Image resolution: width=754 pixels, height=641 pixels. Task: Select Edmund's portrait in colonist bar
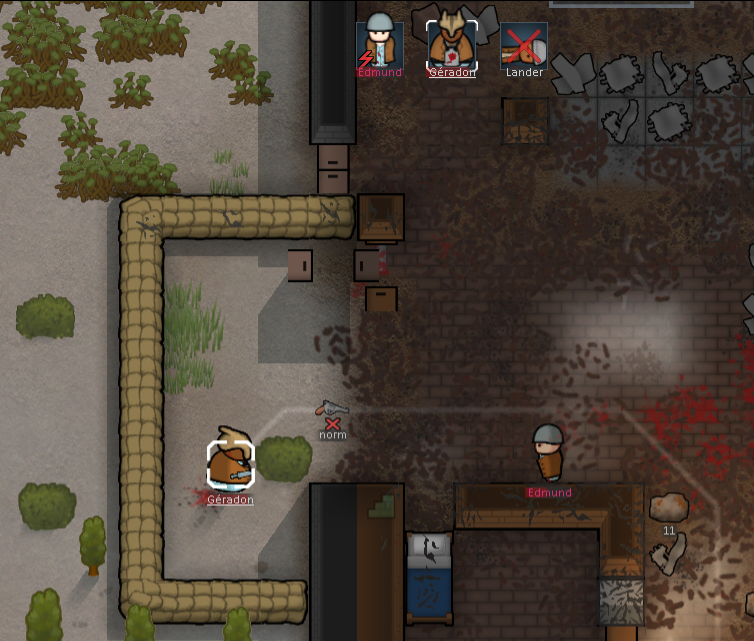point(380,44)
